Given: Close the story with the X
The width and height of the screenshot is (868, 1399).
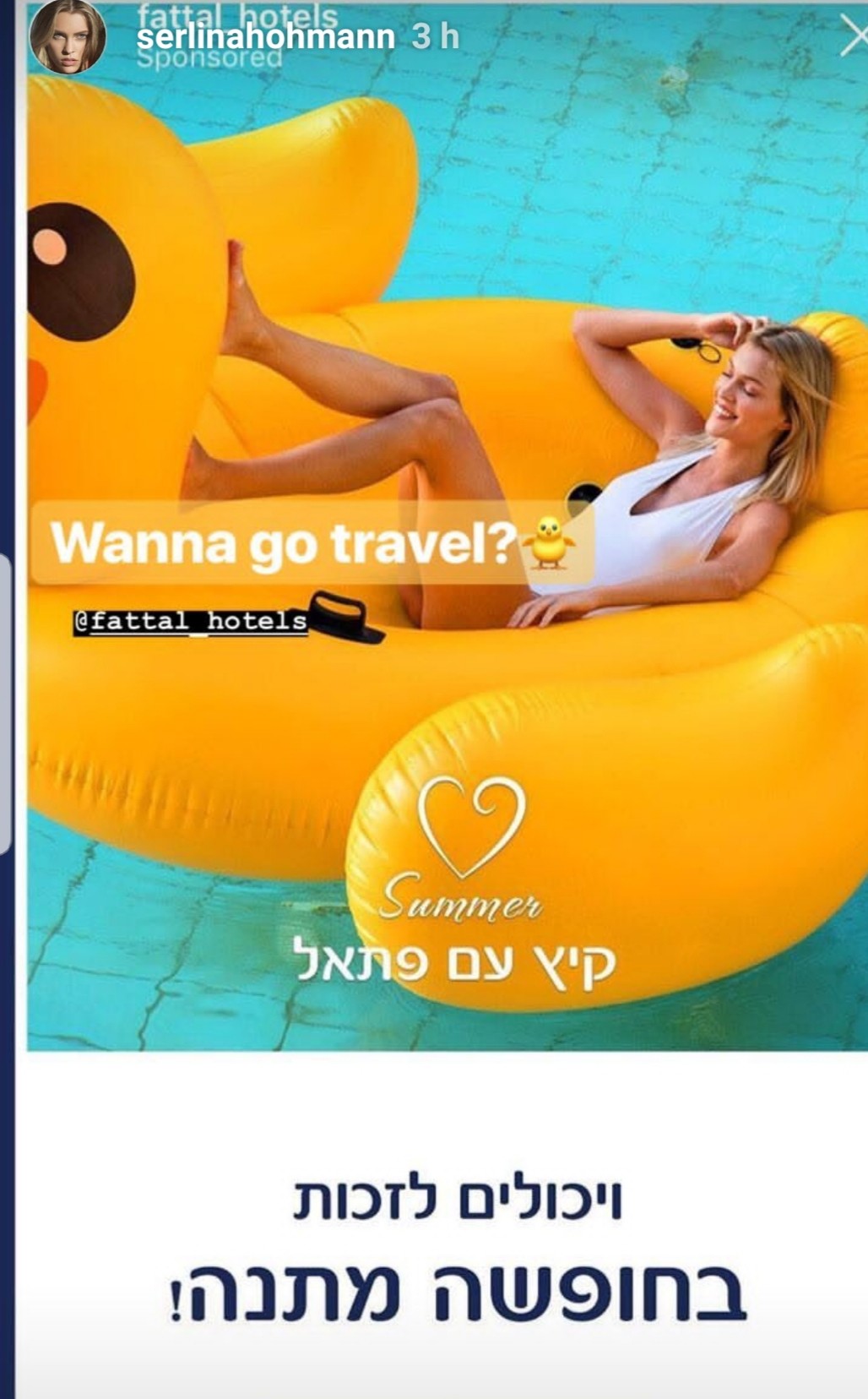Looking at the screenshot, I should pyautogui.click(x=854, y=38).
